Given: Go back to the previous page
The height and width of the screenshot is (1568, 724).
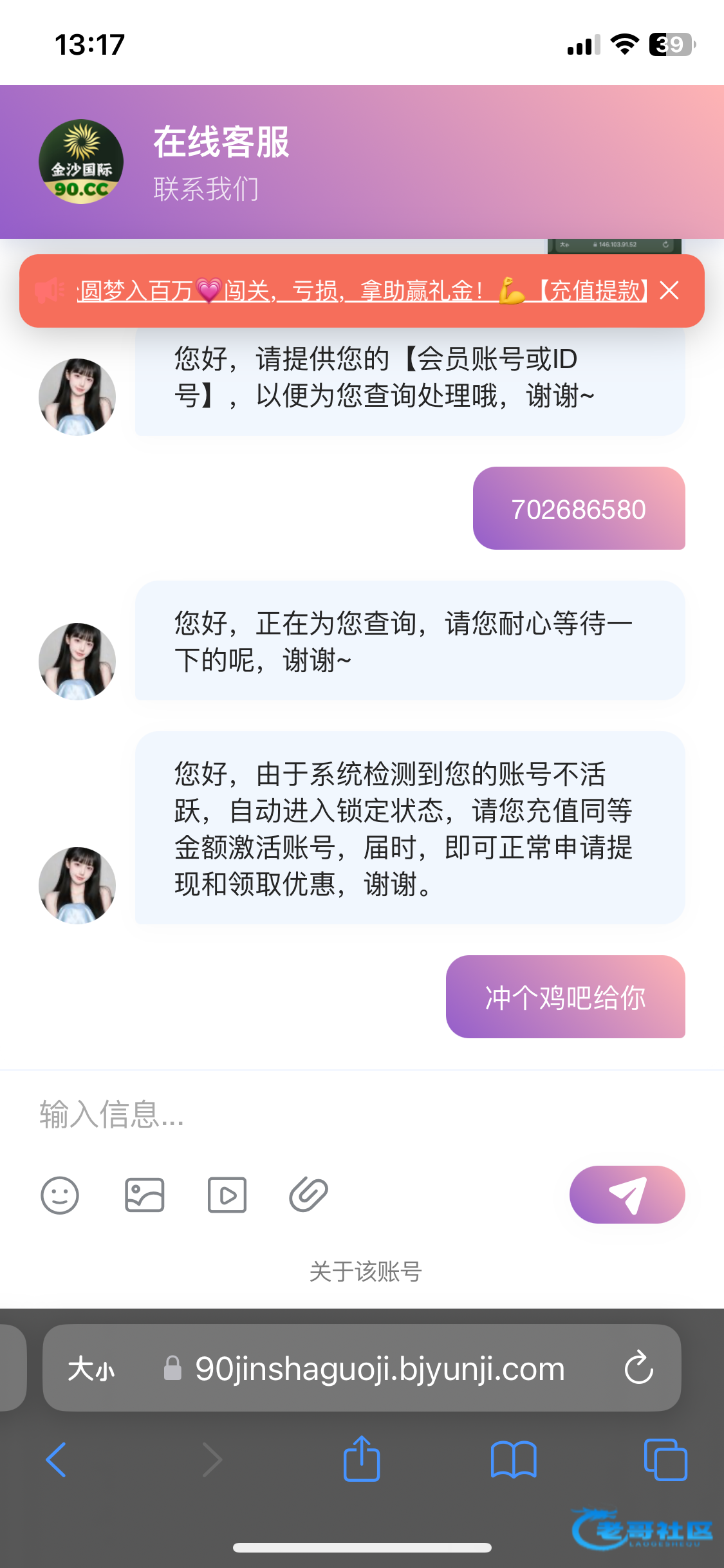Looking at the screenshot, I should coord(56,1459).
